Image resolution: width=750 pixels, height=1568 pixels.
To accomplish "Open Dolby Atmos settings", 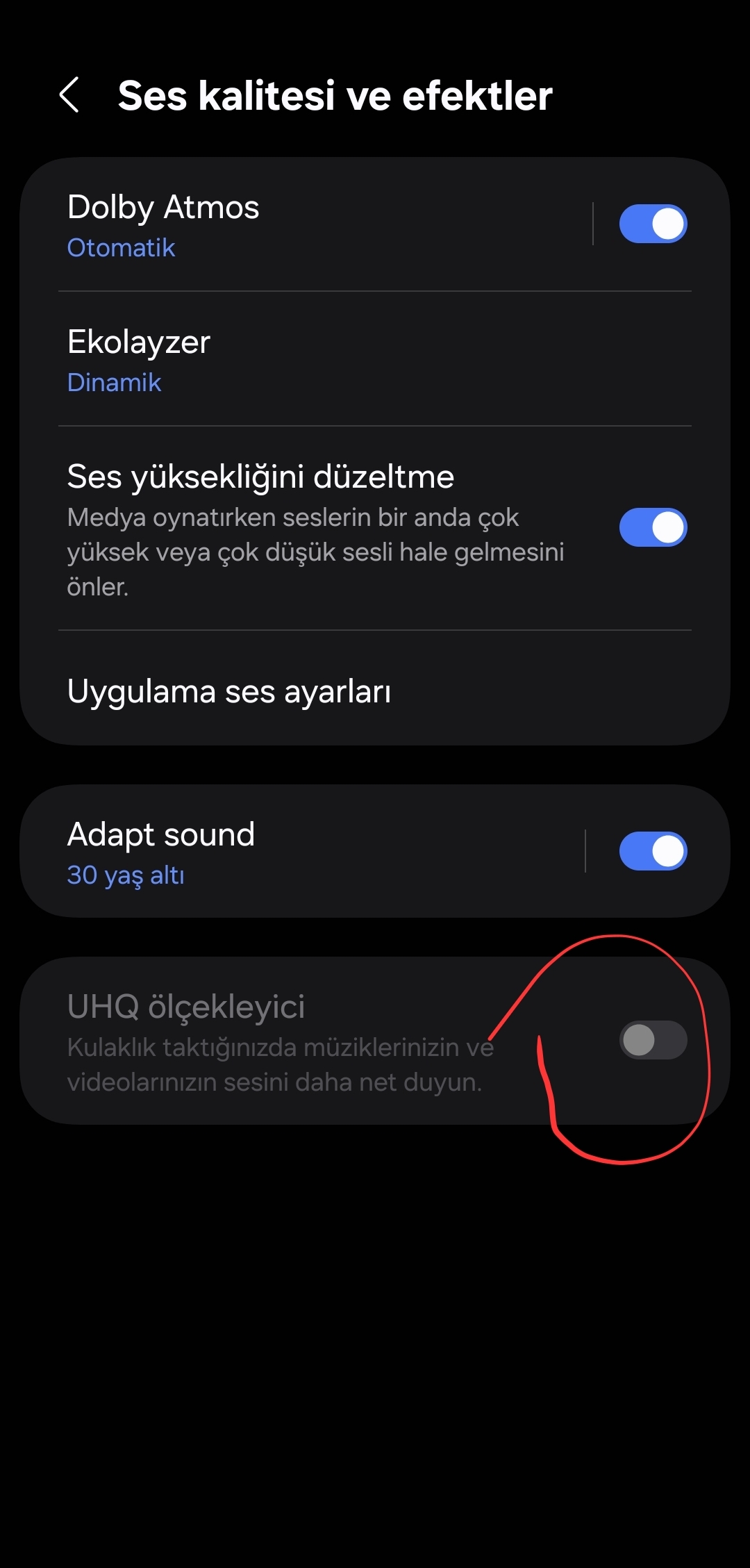I will (x=306, y=224).
